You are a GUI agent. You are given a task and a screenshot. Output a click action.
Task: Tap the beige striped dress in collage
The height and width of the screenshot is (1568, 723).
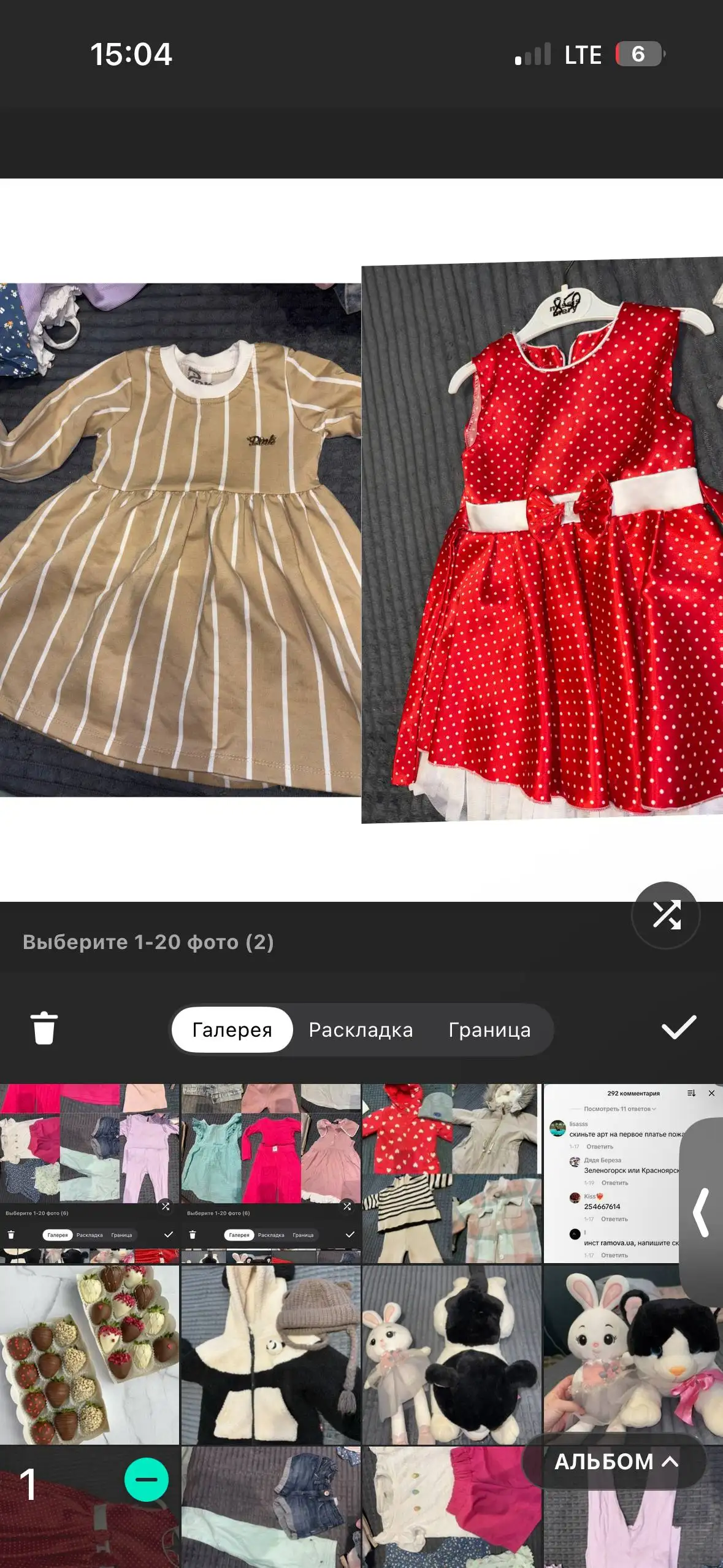pyautogui.click(x=180, y=540)
